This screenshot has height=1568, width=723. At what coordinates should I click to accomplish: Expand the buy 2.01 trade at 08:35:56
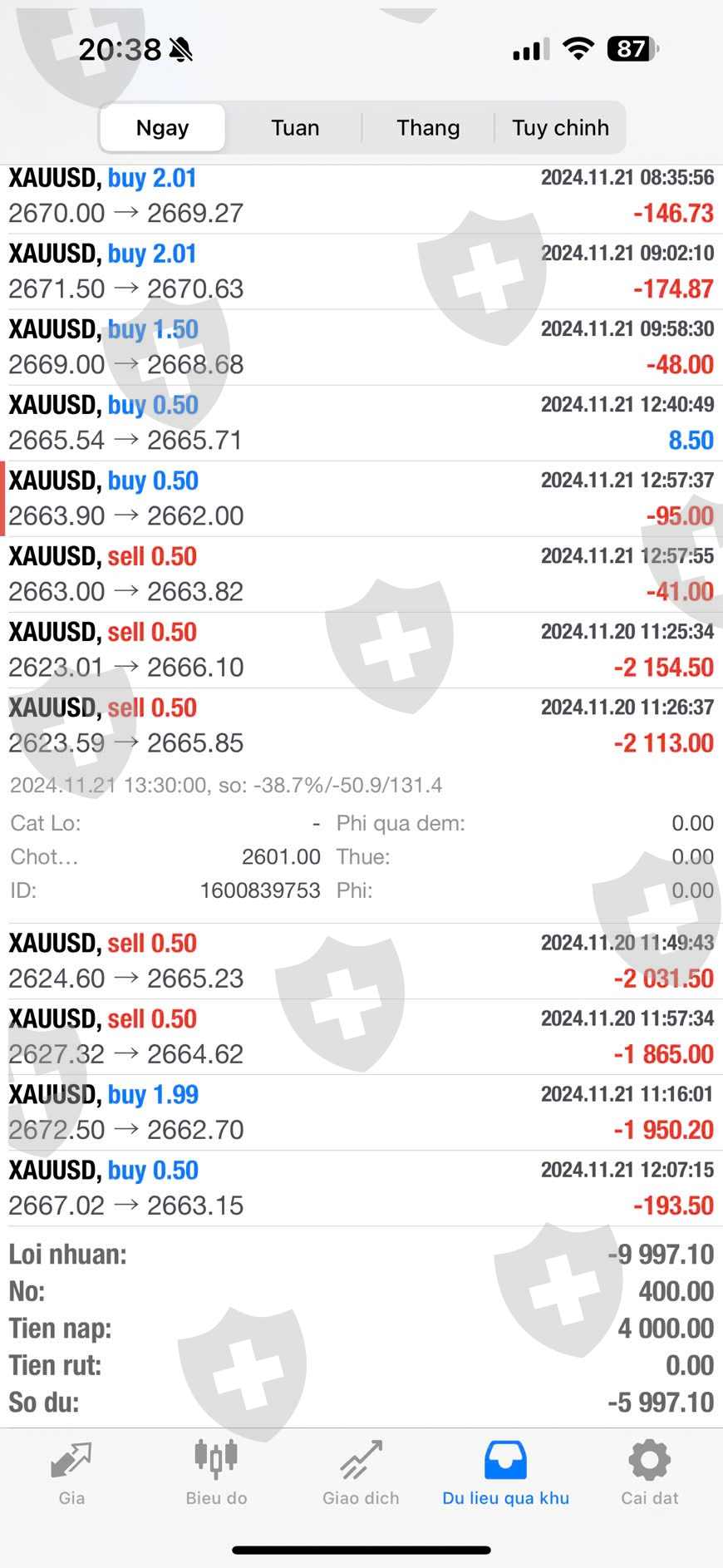coord(361,196)
